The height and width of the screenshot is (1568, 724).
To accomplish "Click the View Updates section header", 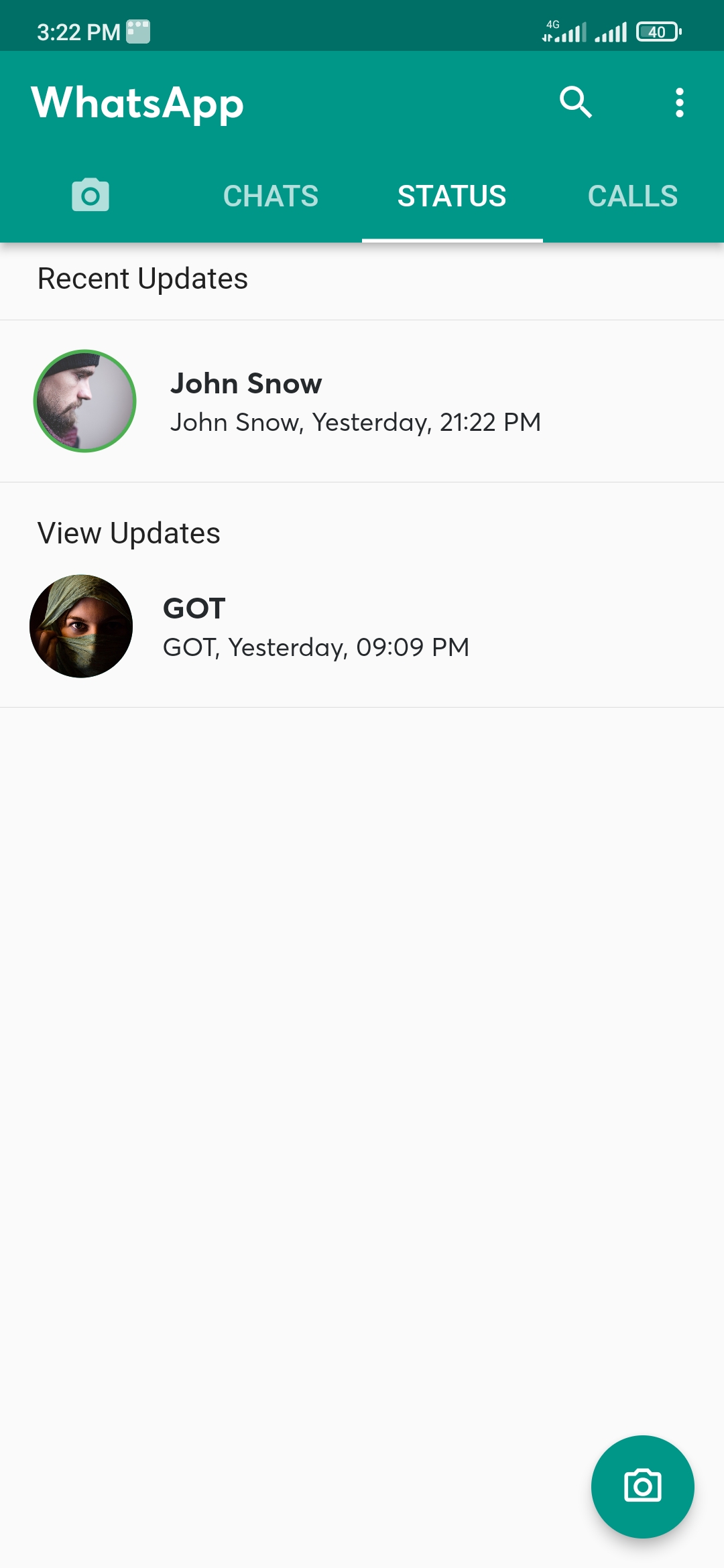I will (128, 533).
